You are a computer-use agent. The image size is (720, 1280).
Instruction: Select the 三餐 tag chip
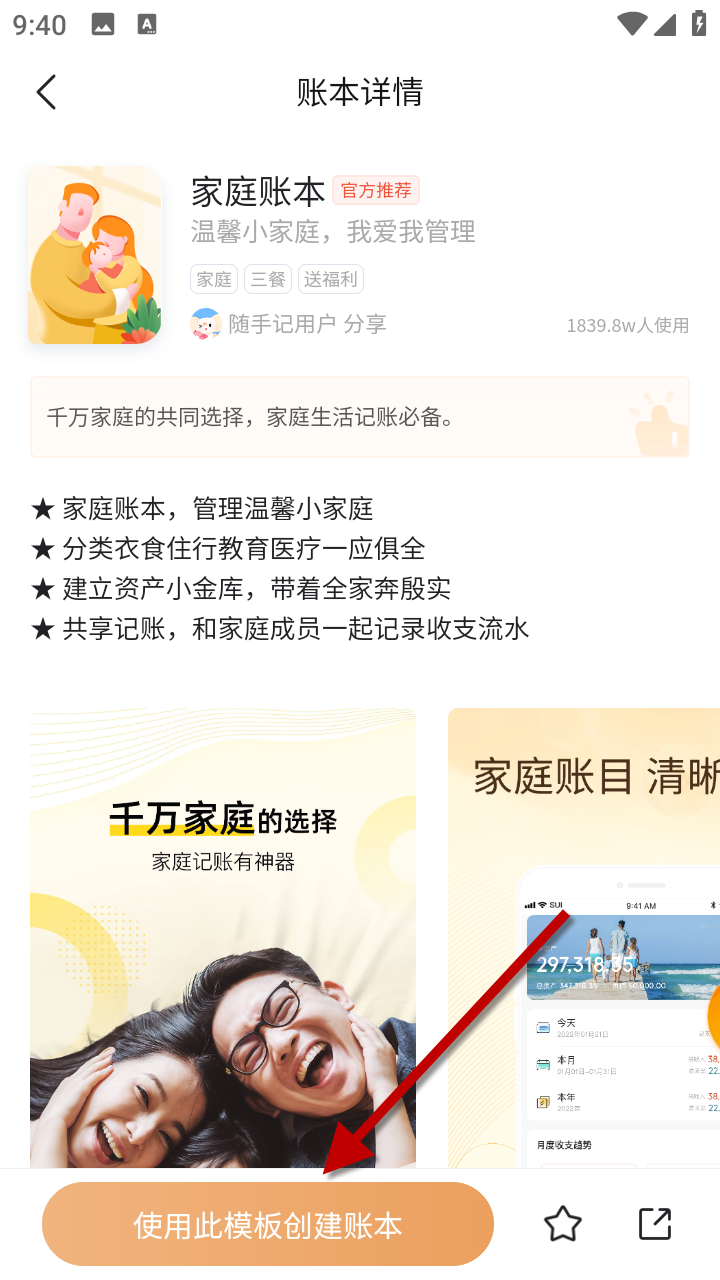coord(268,279)
